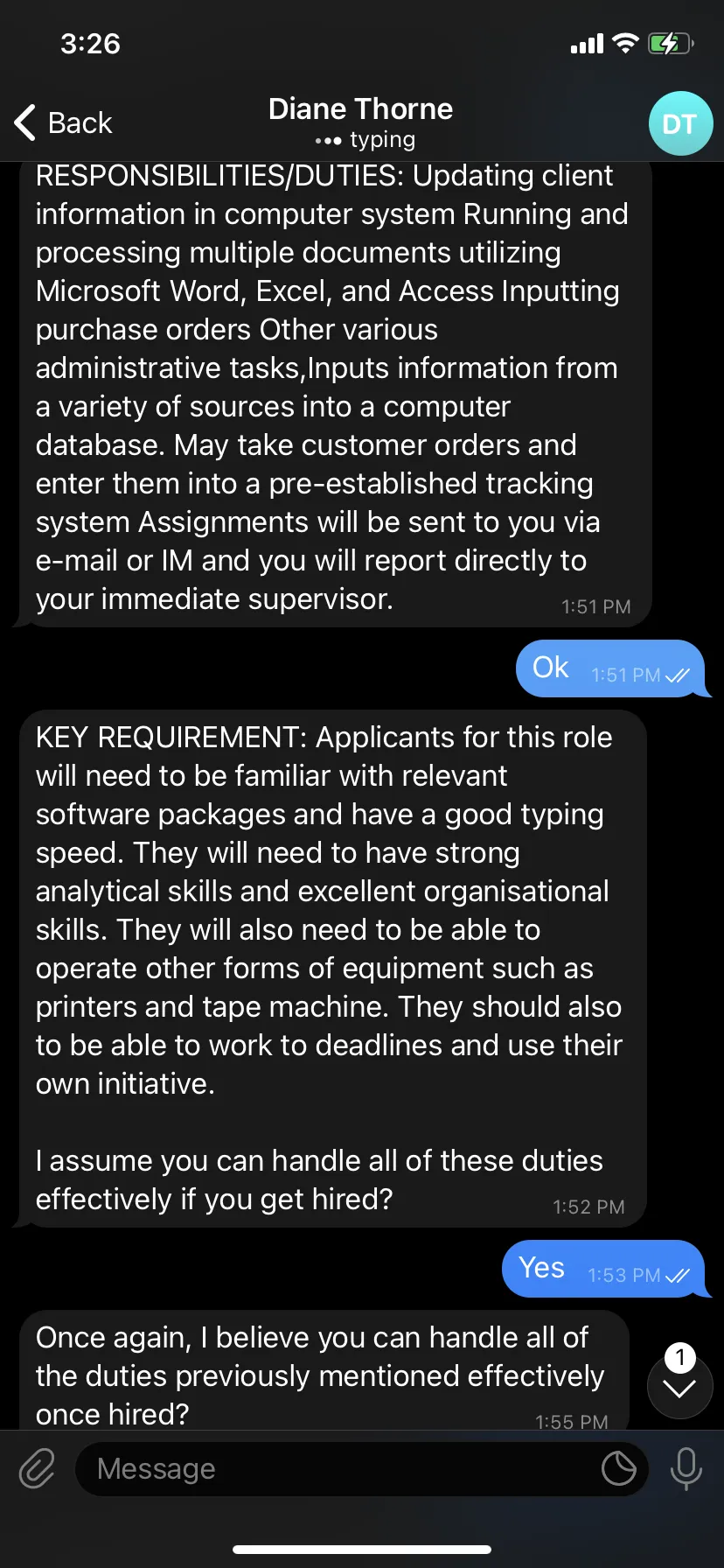Go back to the chat list
The image size is (724, 1568).
click(x=64, y=122)
